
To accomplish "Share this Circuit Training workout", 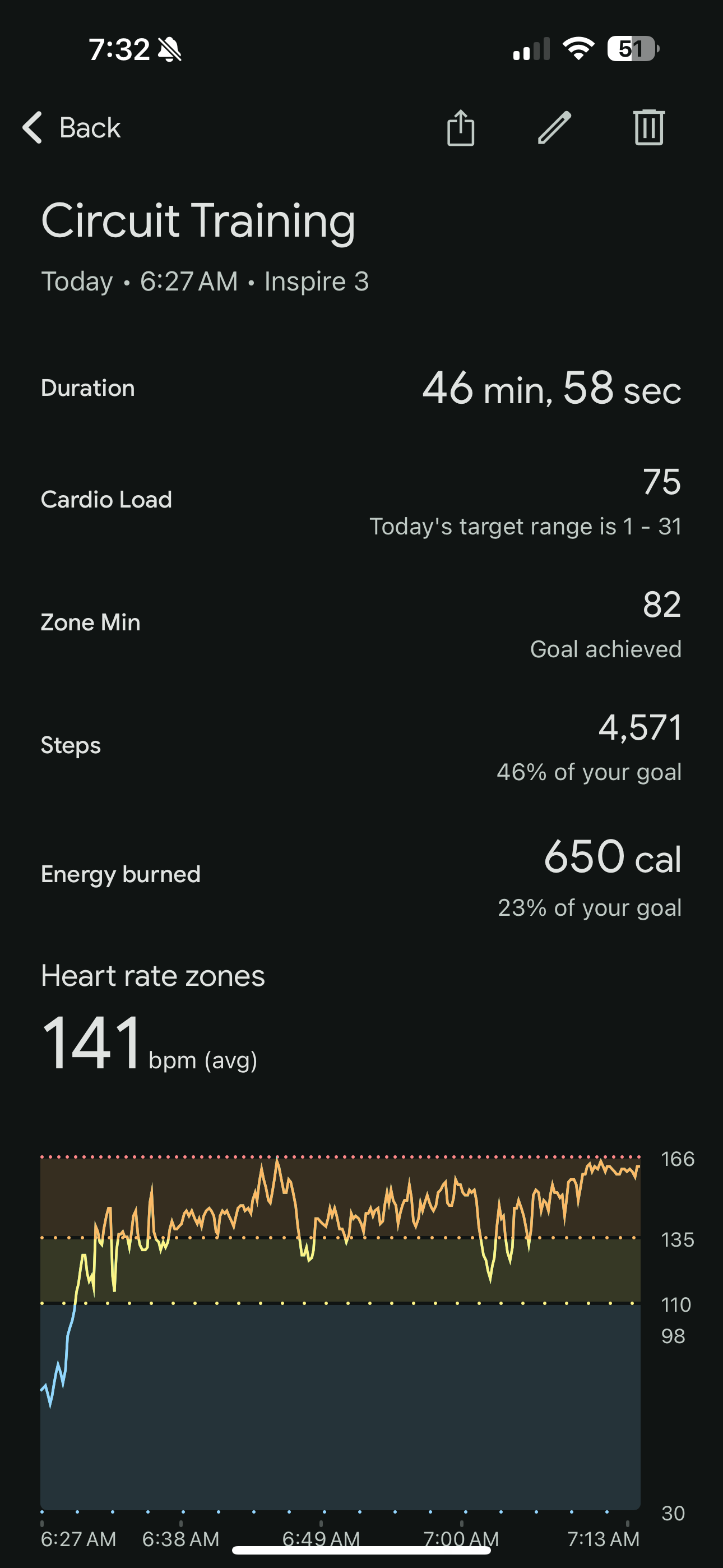I will pos(461,128).
